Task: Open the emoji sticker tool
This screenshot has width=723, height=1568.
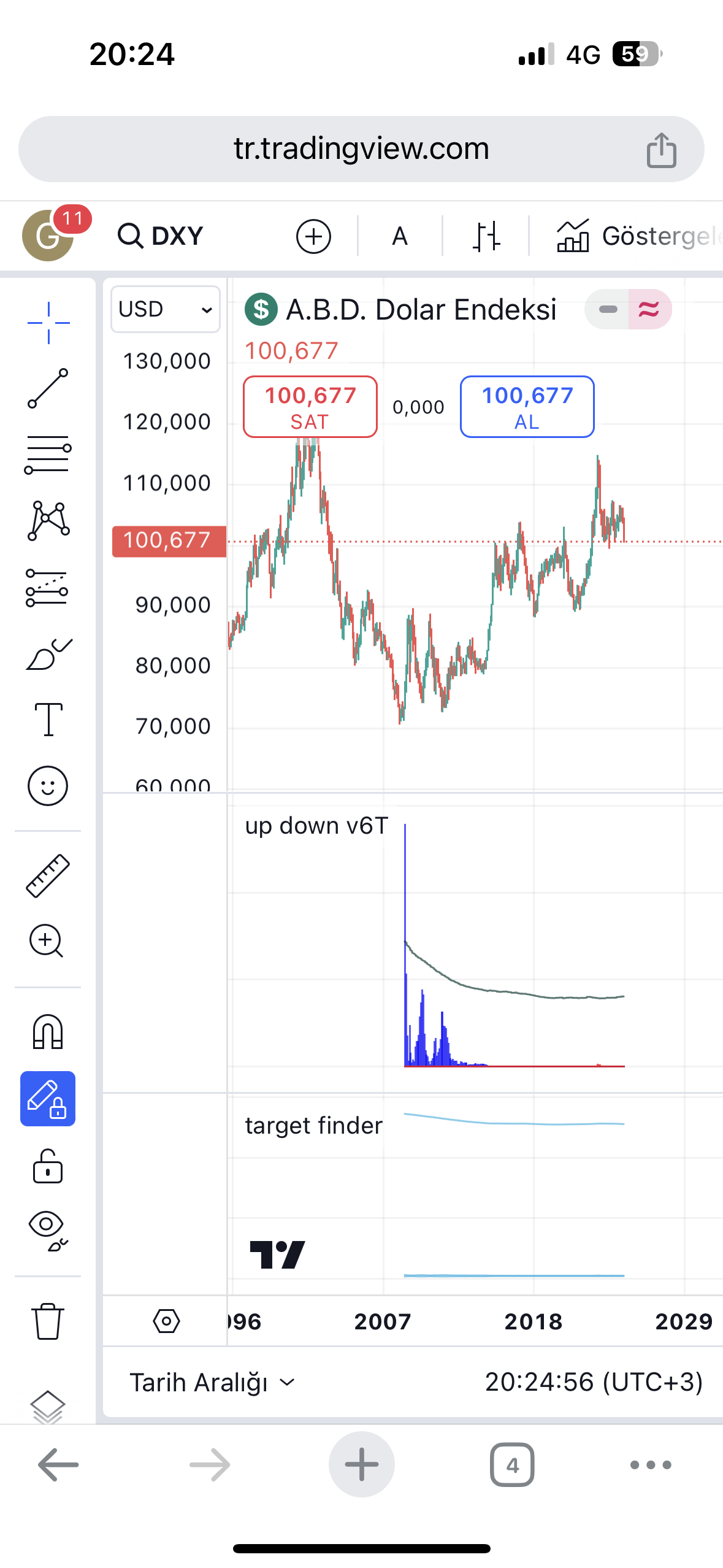Action: point(48,785)
